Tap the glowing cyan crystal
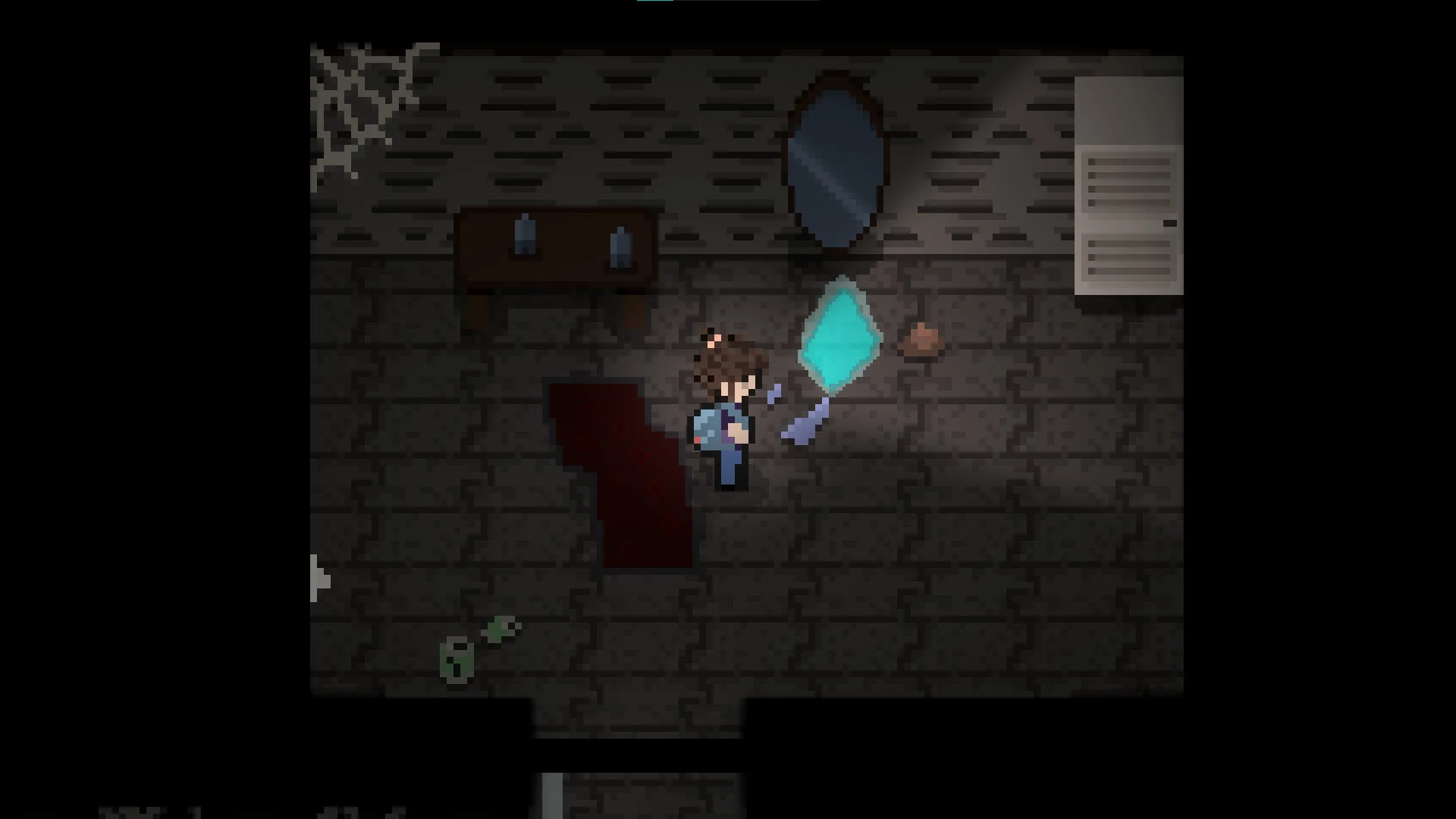1456x819 pixels. click(841, 336)
